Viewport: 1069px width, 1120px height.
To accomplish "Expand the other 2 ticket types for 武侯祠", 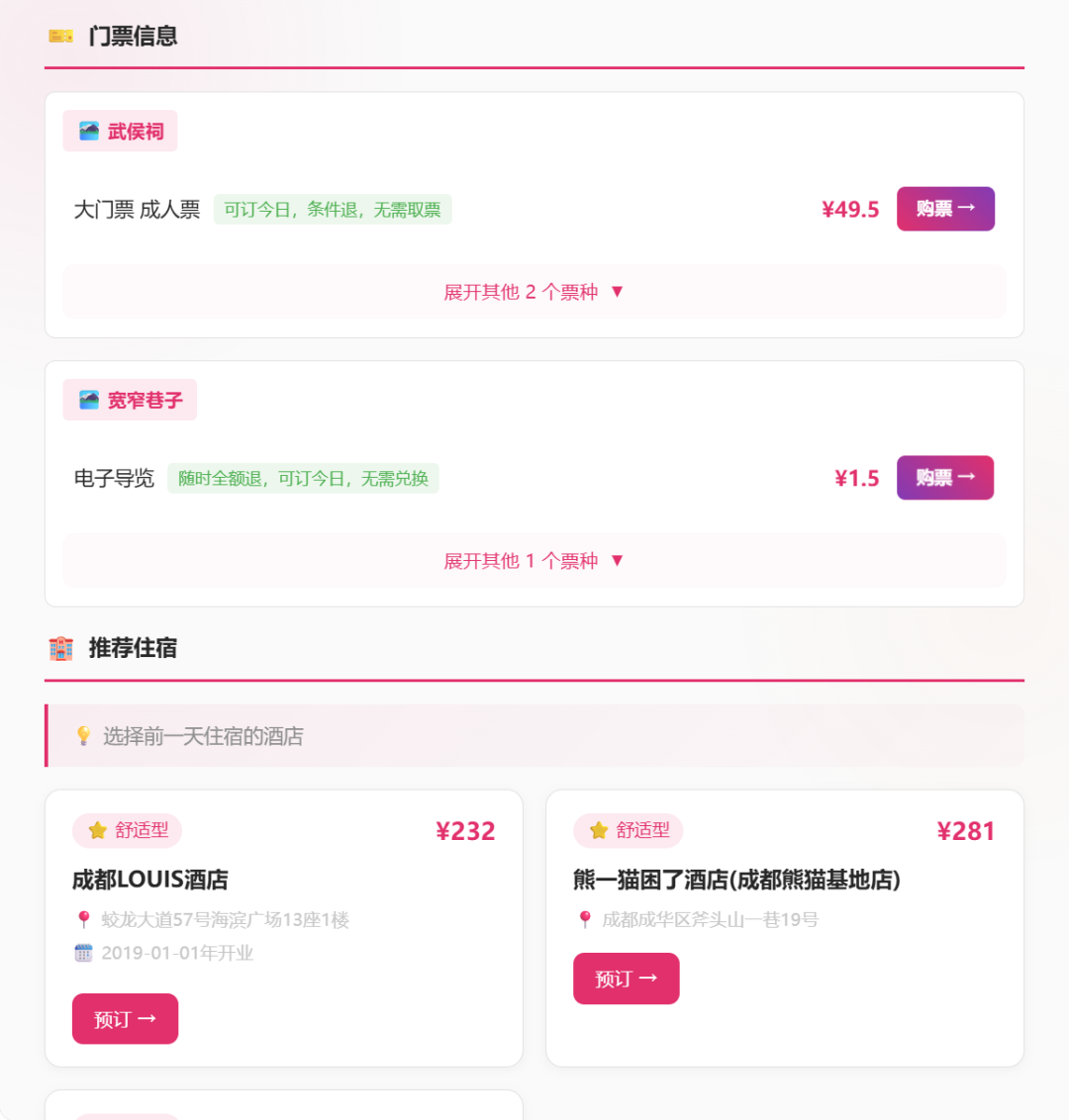I will pyautogui.click(x=534, y=291).
